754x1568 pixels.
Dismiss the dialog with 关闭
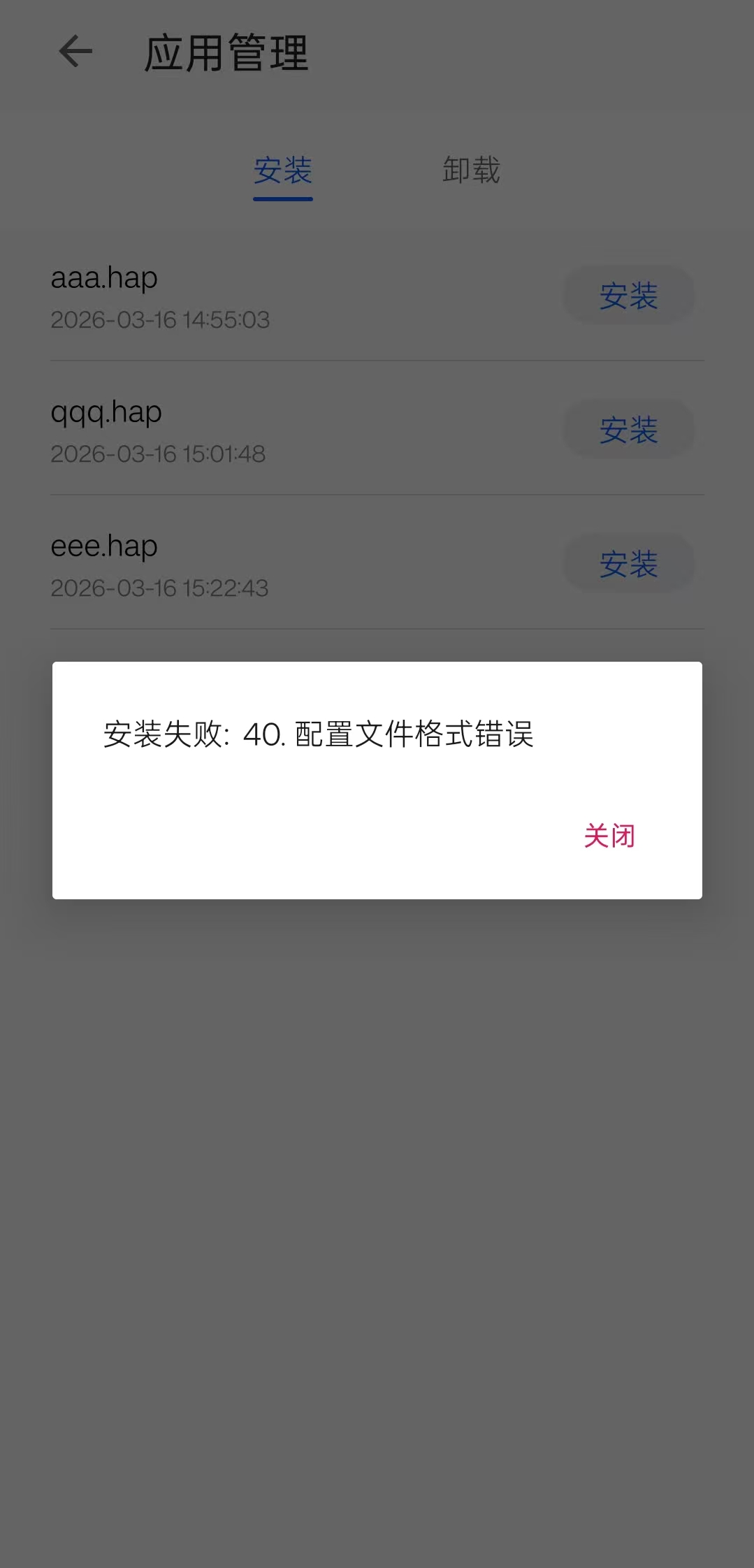(609, 836)
